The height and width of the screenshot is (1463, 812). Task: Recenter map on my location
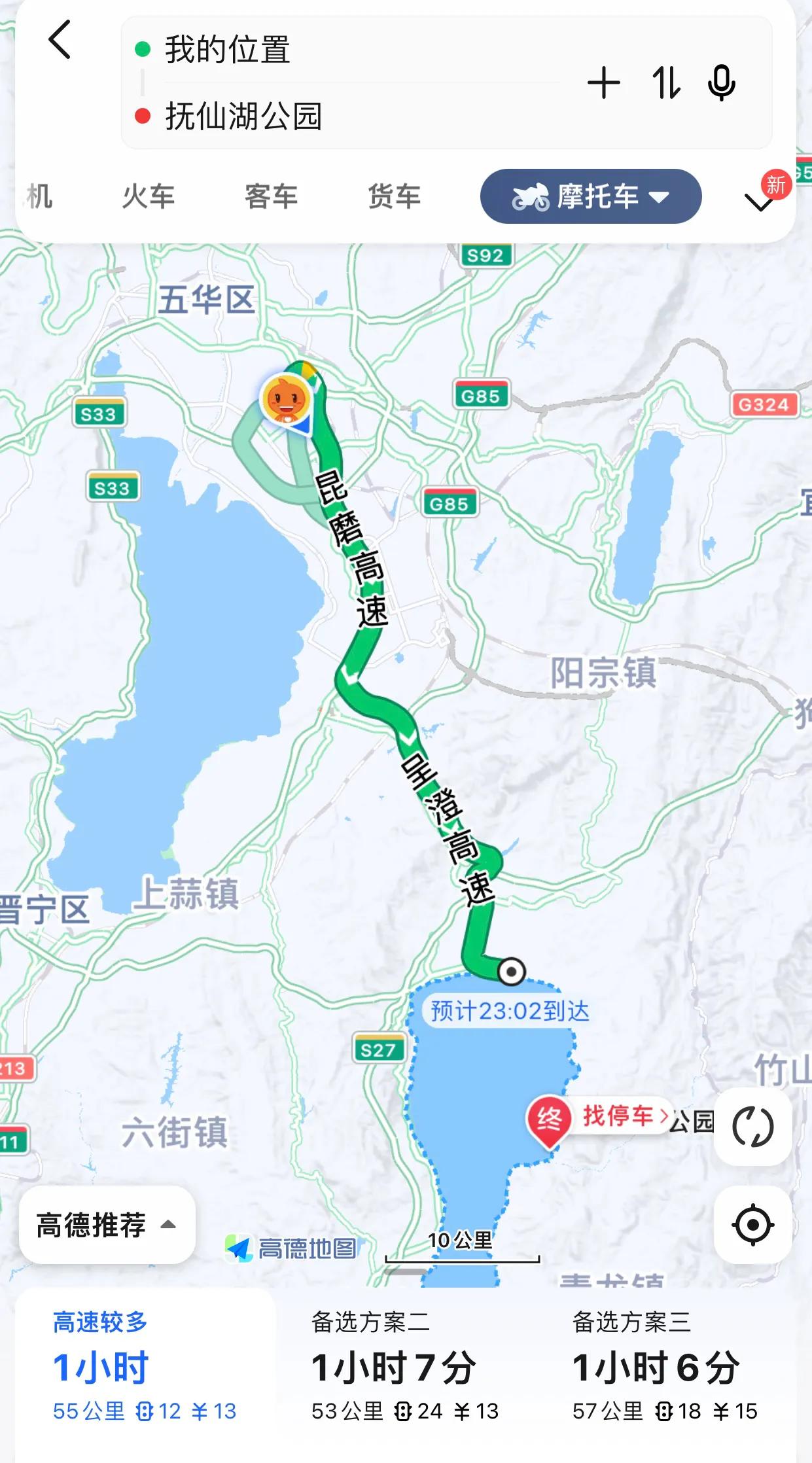click(x=752, y=1225)
